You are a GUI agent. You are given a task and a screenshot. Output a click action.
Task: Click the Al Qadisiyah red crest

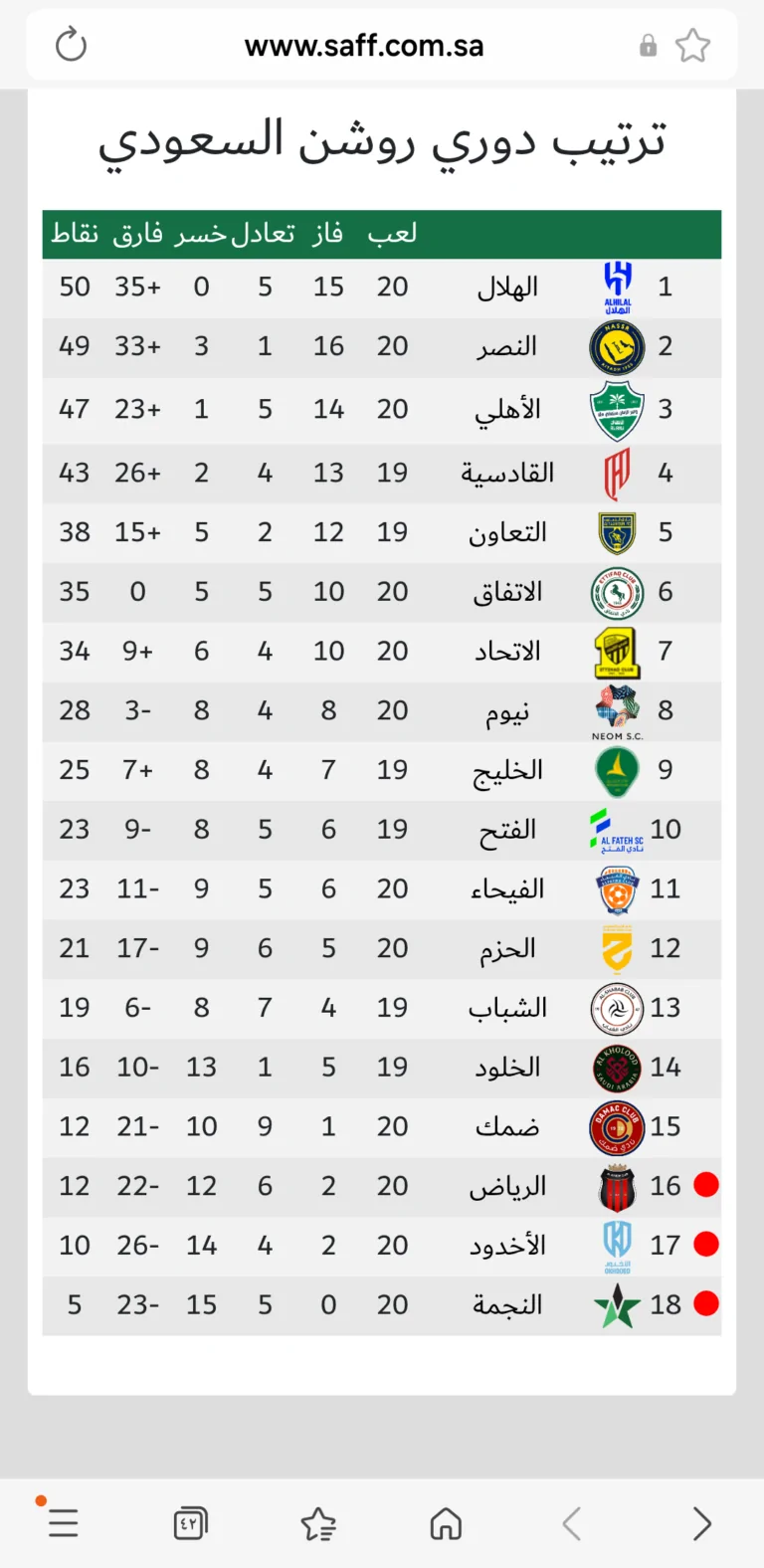pos(616,473)
